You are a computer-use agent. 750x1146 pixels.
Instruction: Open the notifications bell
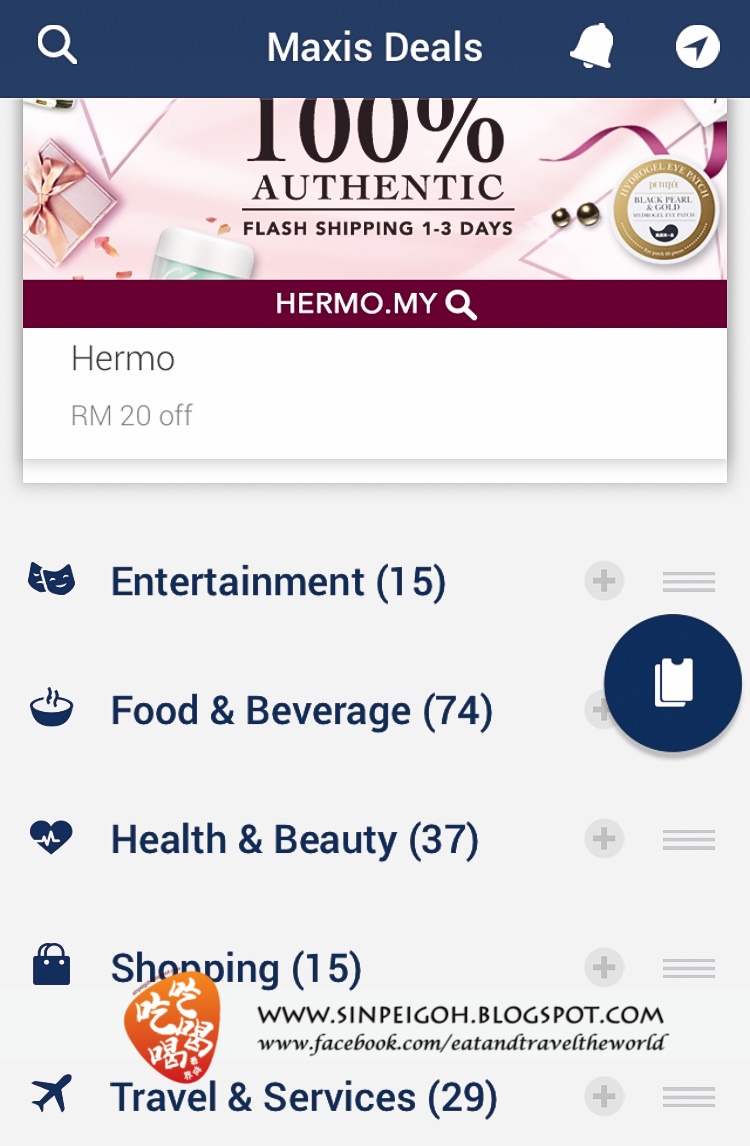tap(591, 47)
